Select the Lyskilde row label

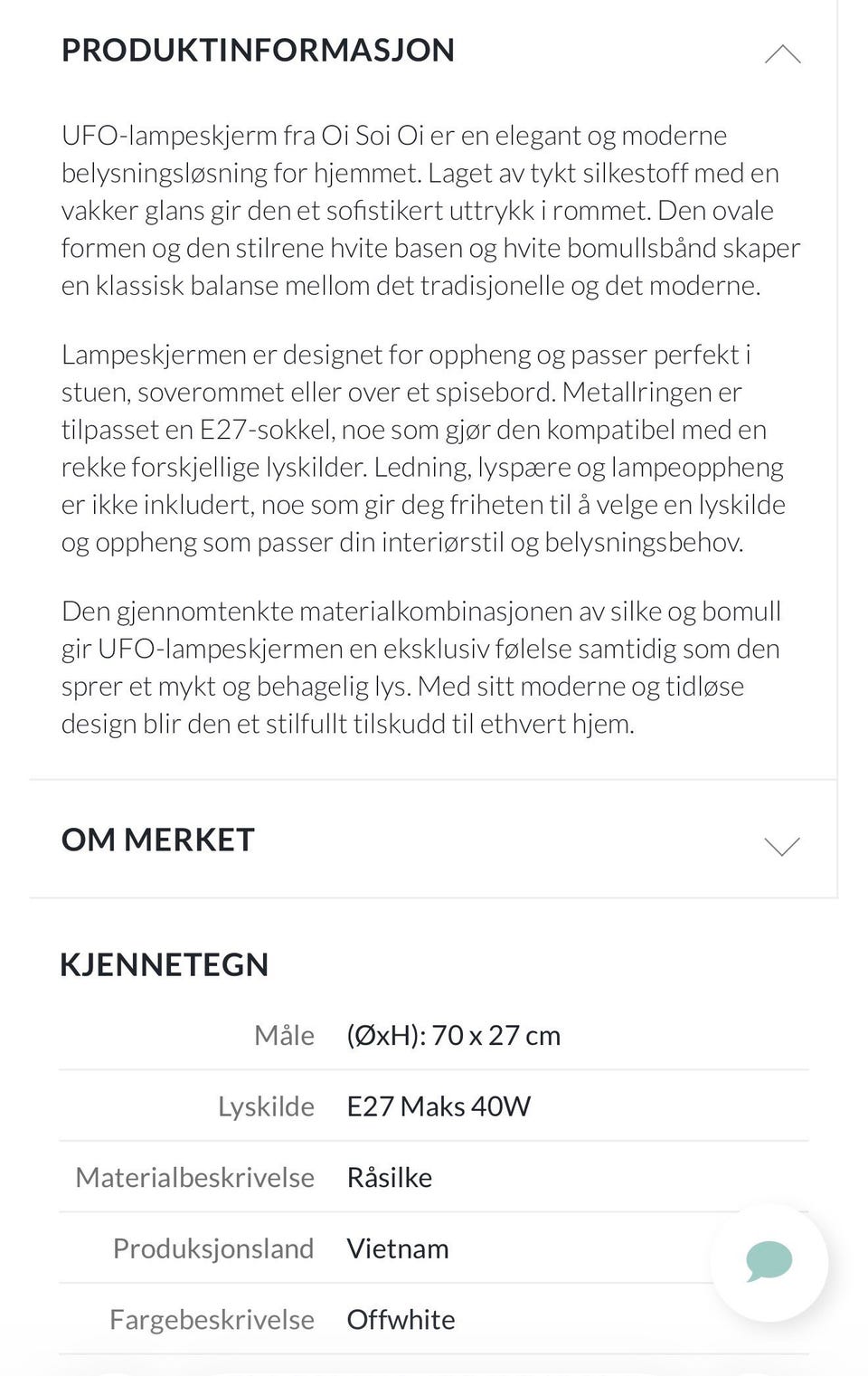click(x=265, y=1106)
